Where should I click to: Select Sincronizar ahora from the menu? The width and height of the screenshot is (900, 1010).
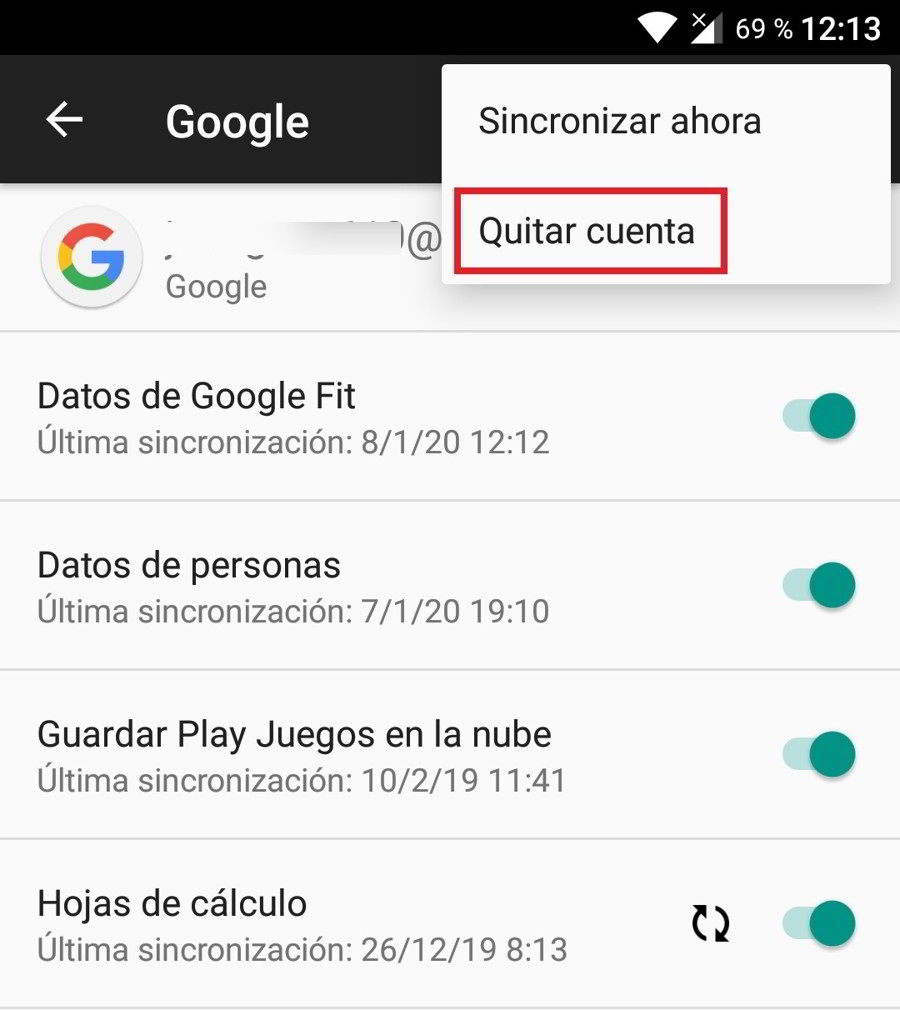click(621, 120)
